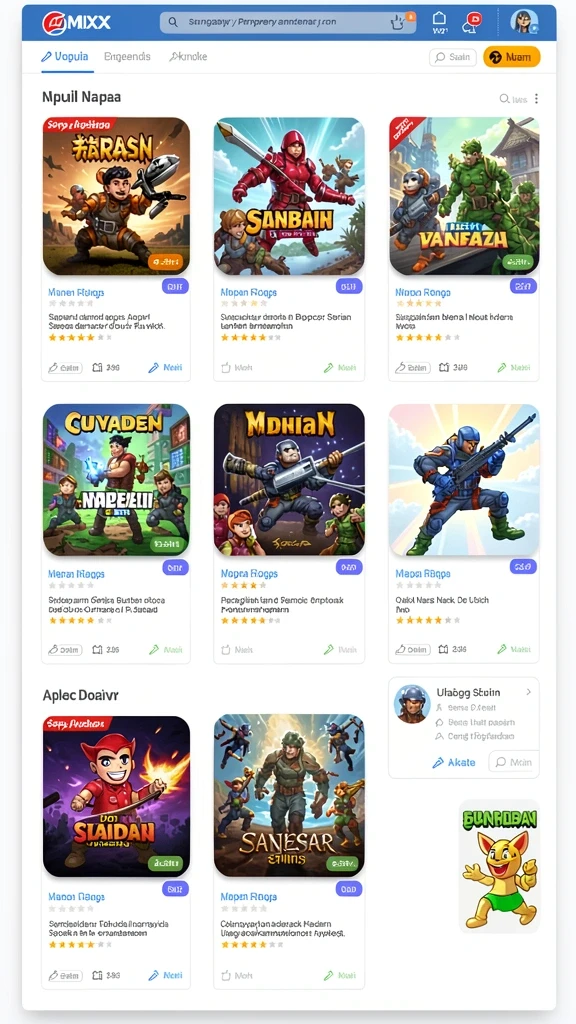Tap the Main button in the profile card
This screenshot has width=576, height=1024.
pyautogui.click(x=514, y=762)
